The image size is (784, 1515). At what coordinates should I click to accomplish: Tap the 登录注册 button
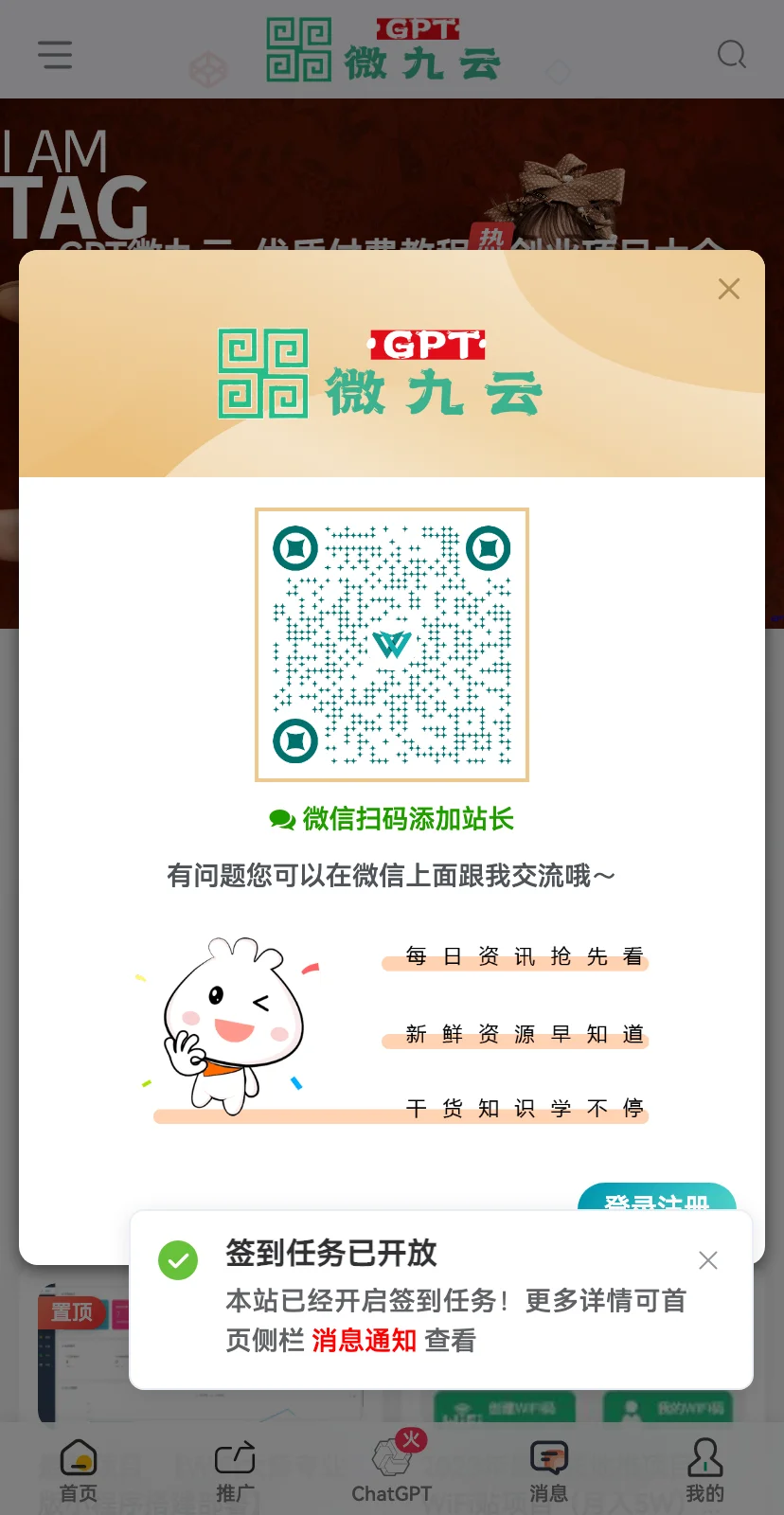click(656, 1198)
